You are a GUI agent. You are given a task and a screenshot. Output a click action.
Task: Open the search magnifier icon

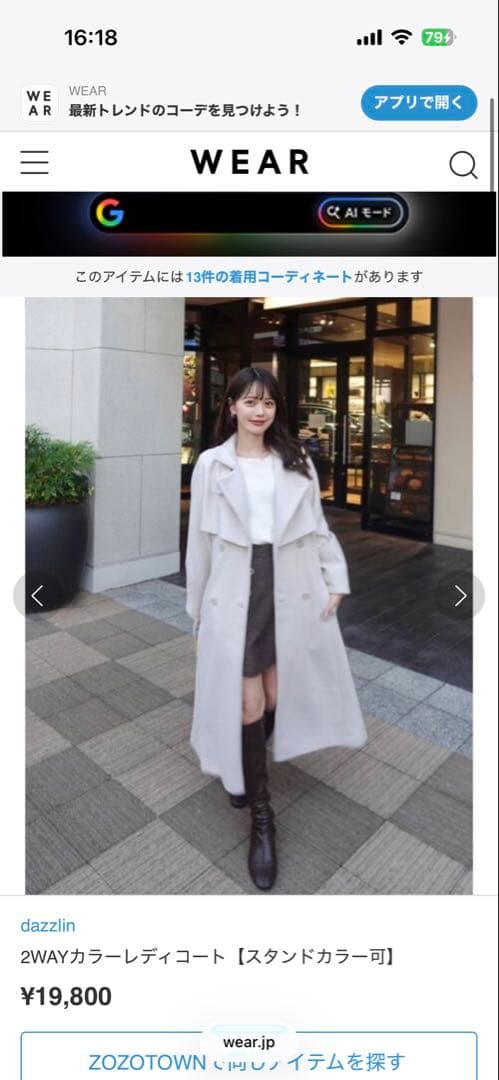[463, 165]
